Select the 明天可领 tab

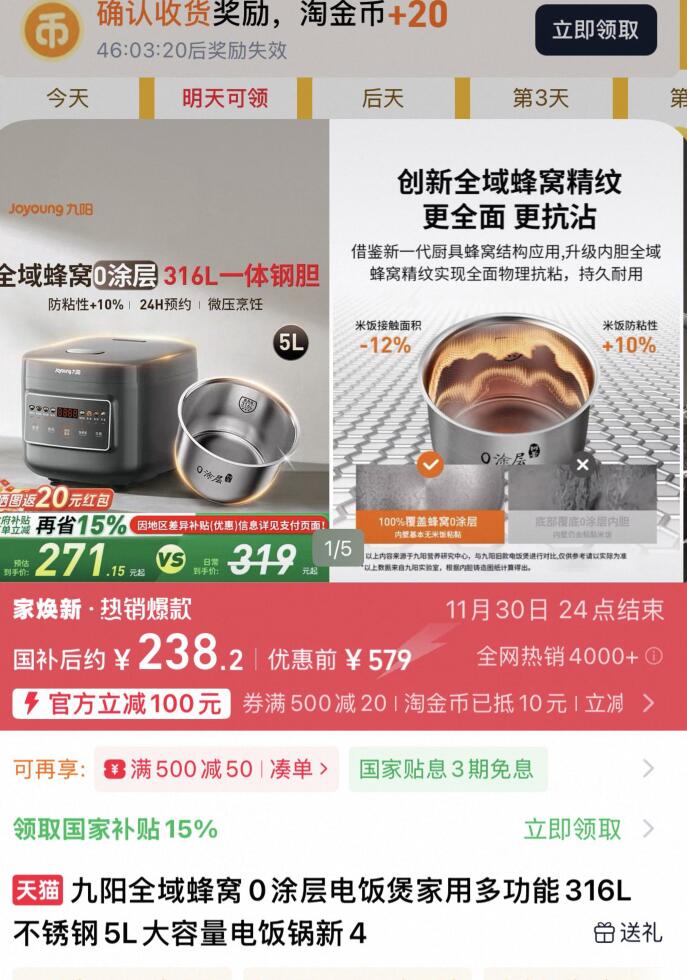pos(225,98)
